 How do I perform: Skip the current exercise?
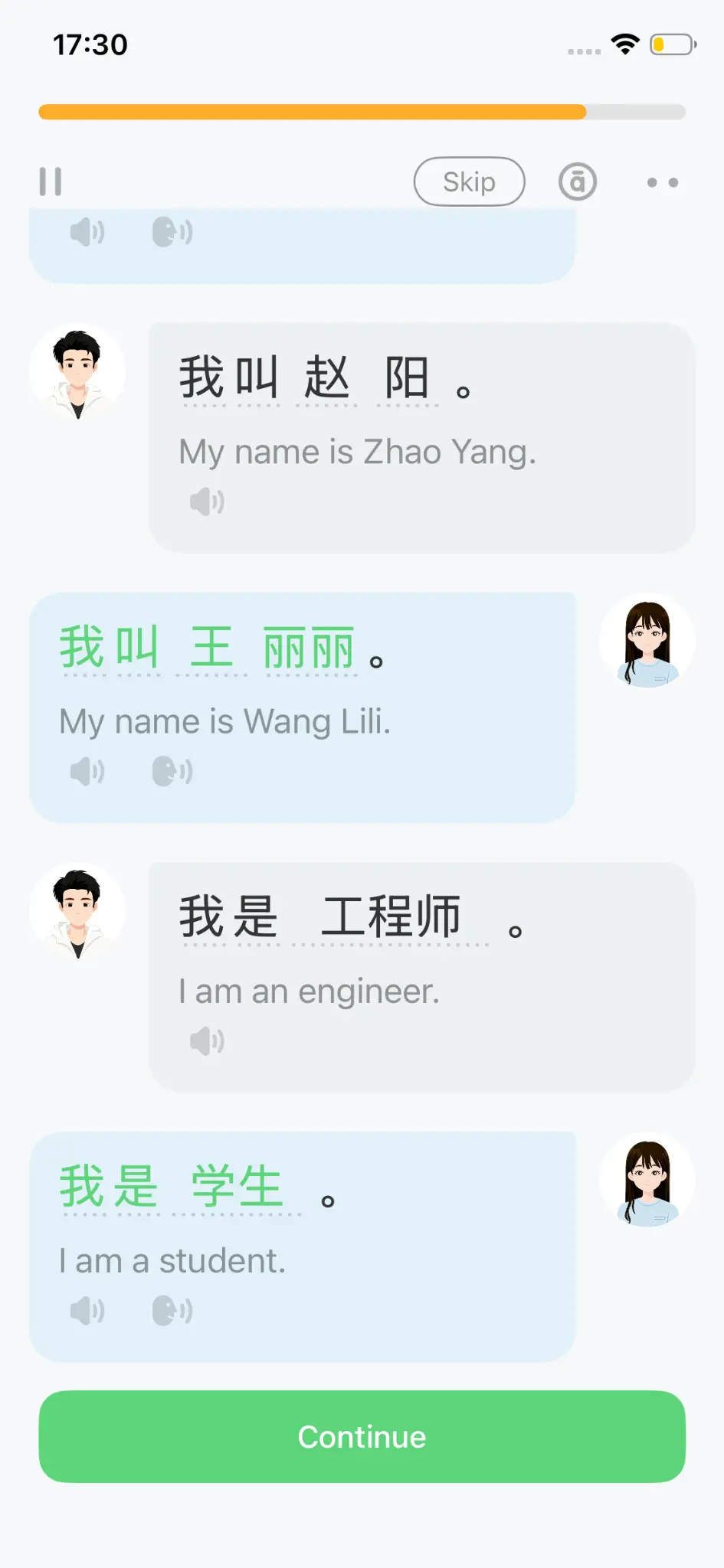coord(468,181)
